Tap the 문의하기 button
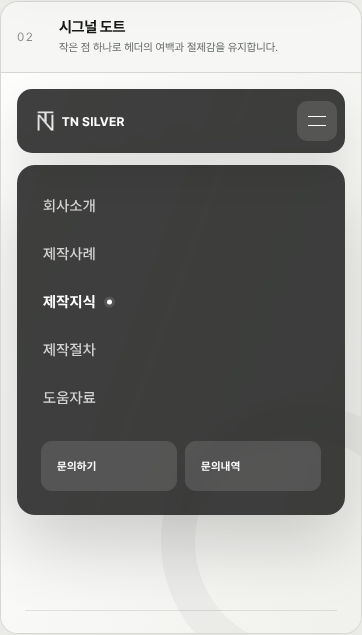Image resolution: width=362 pixels, height=635 pixels. [x=109, y=466]
